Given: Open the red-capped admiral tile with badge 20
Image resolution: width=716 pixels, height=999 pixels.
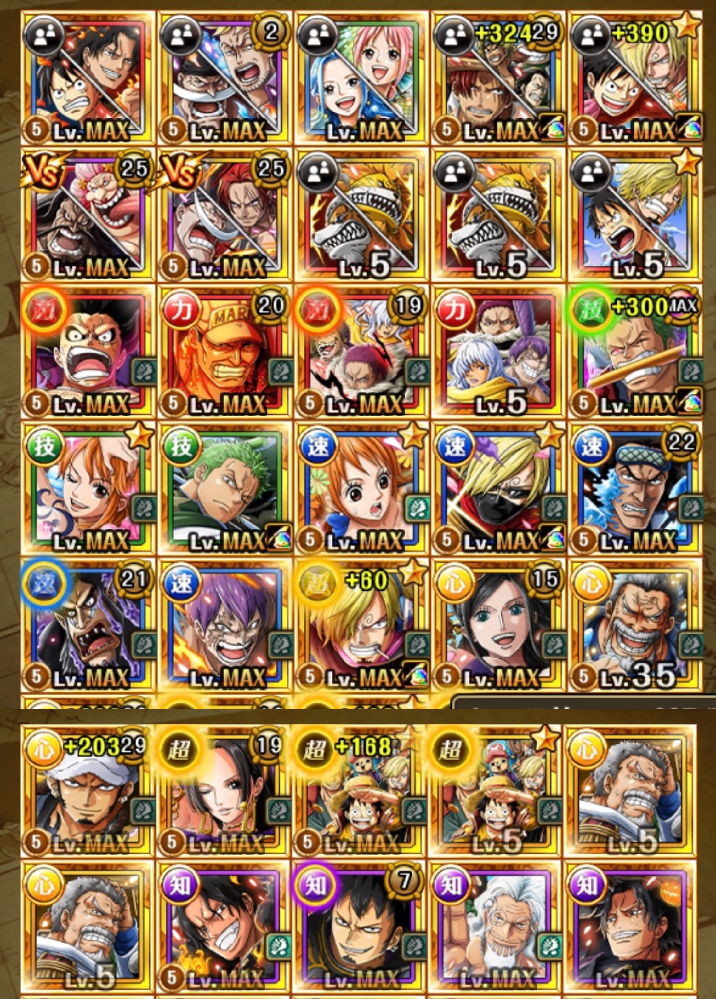Looking at the screenshot, I should pyautogui.click(x=224, y=350).
